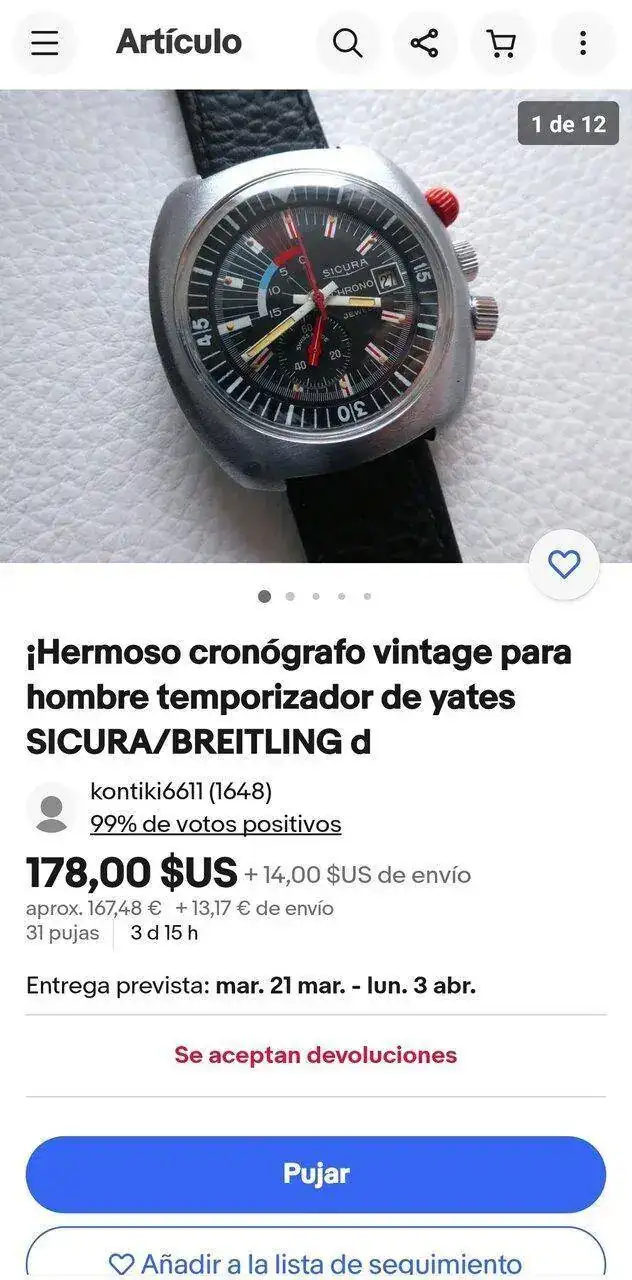Open the hamburger menu
Image resolution: width=632 pixels, height=1280 pixels.
(x=45, y=43)
